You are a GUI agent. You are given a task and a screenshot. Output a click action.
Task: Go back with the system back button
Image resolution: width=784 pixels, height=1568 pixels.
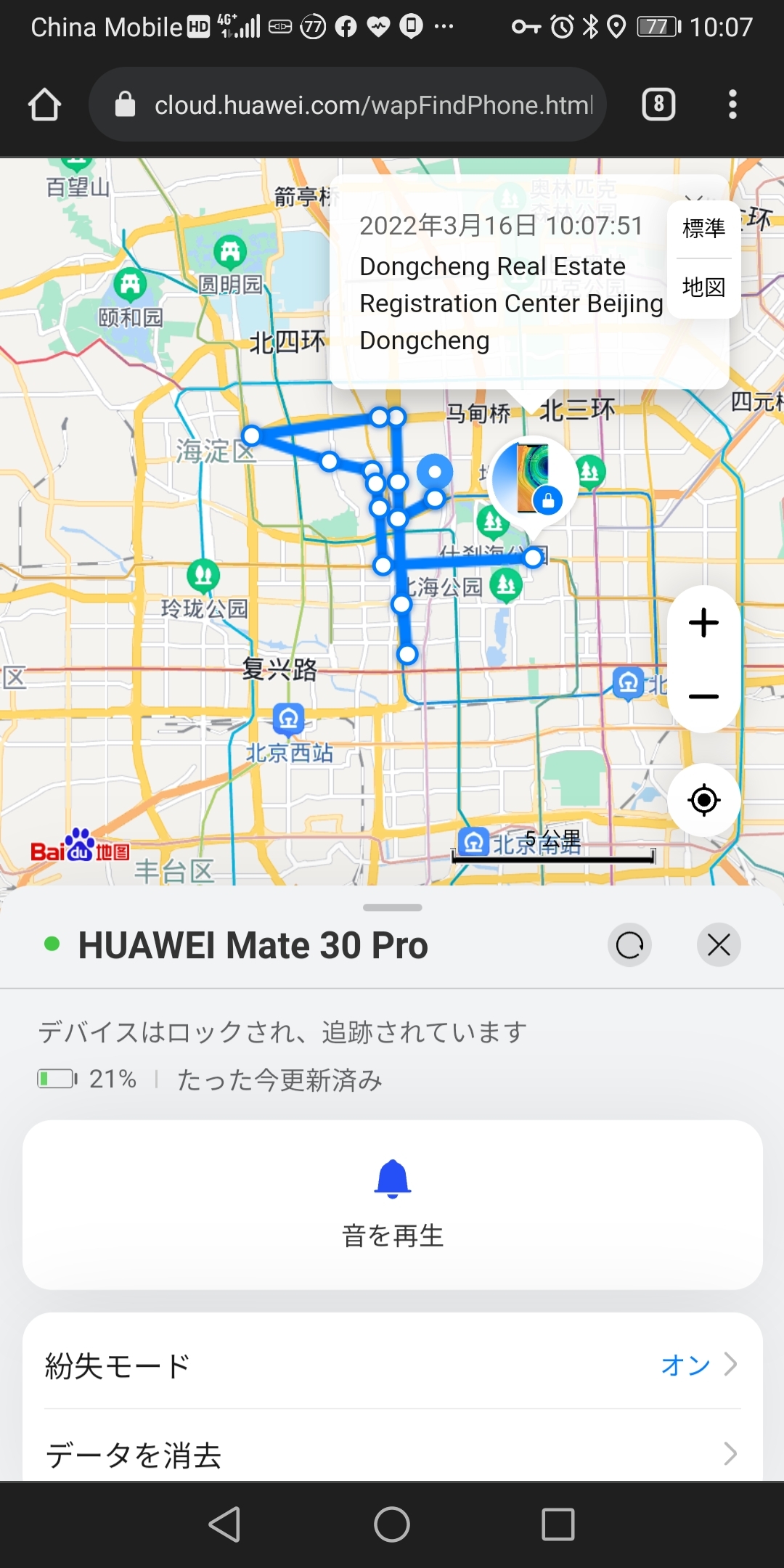tap(225, 1524)
